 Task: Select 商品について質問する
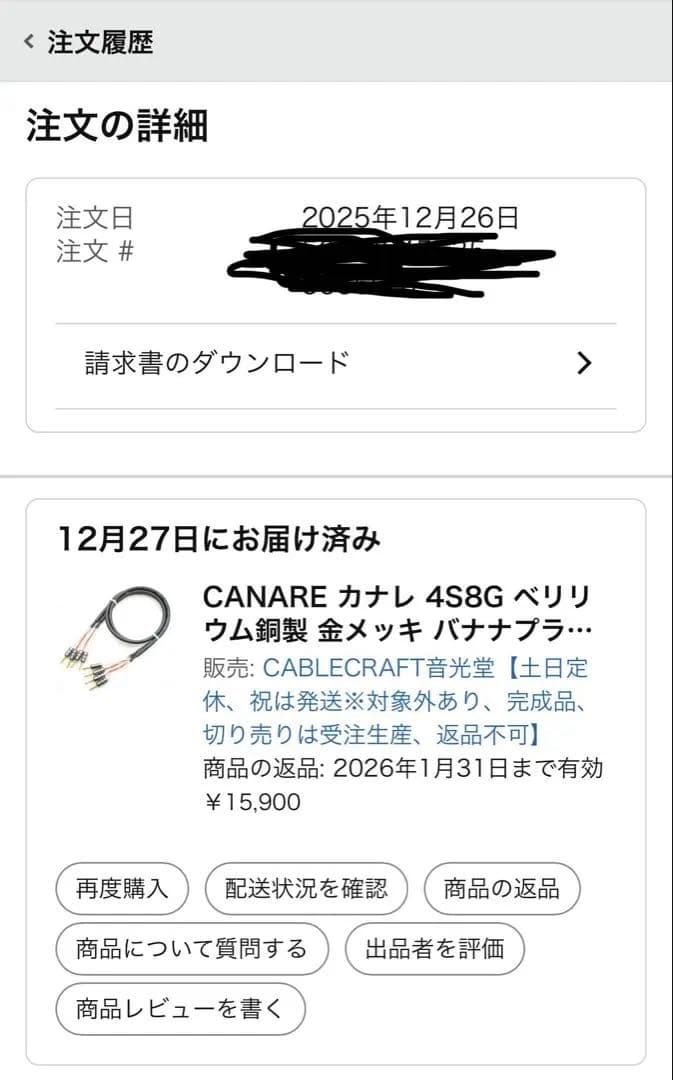[192, 949]
